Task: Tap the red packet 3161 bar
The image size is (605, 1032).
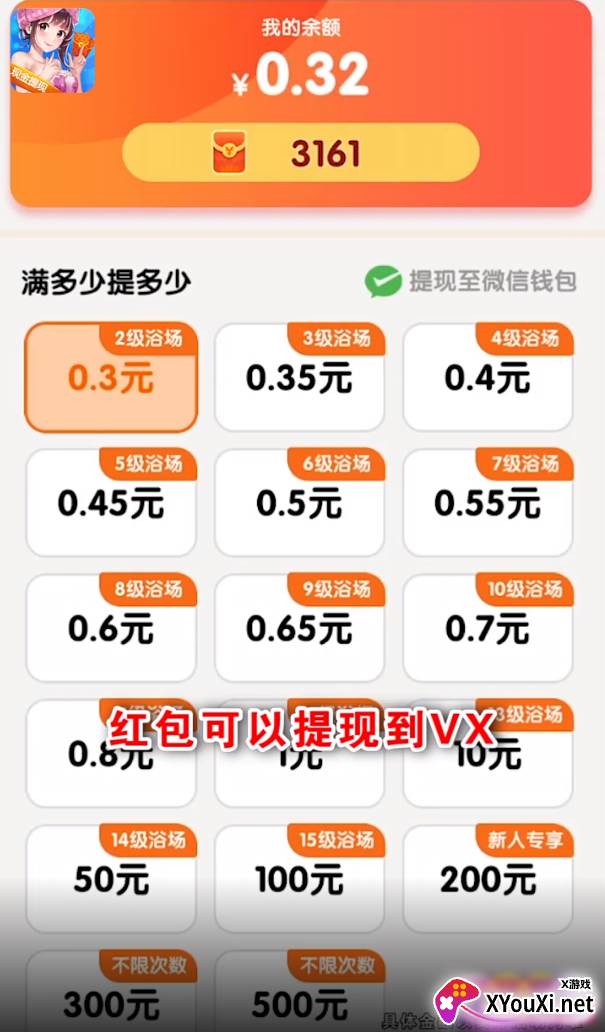Action: [x=301, y=153]
